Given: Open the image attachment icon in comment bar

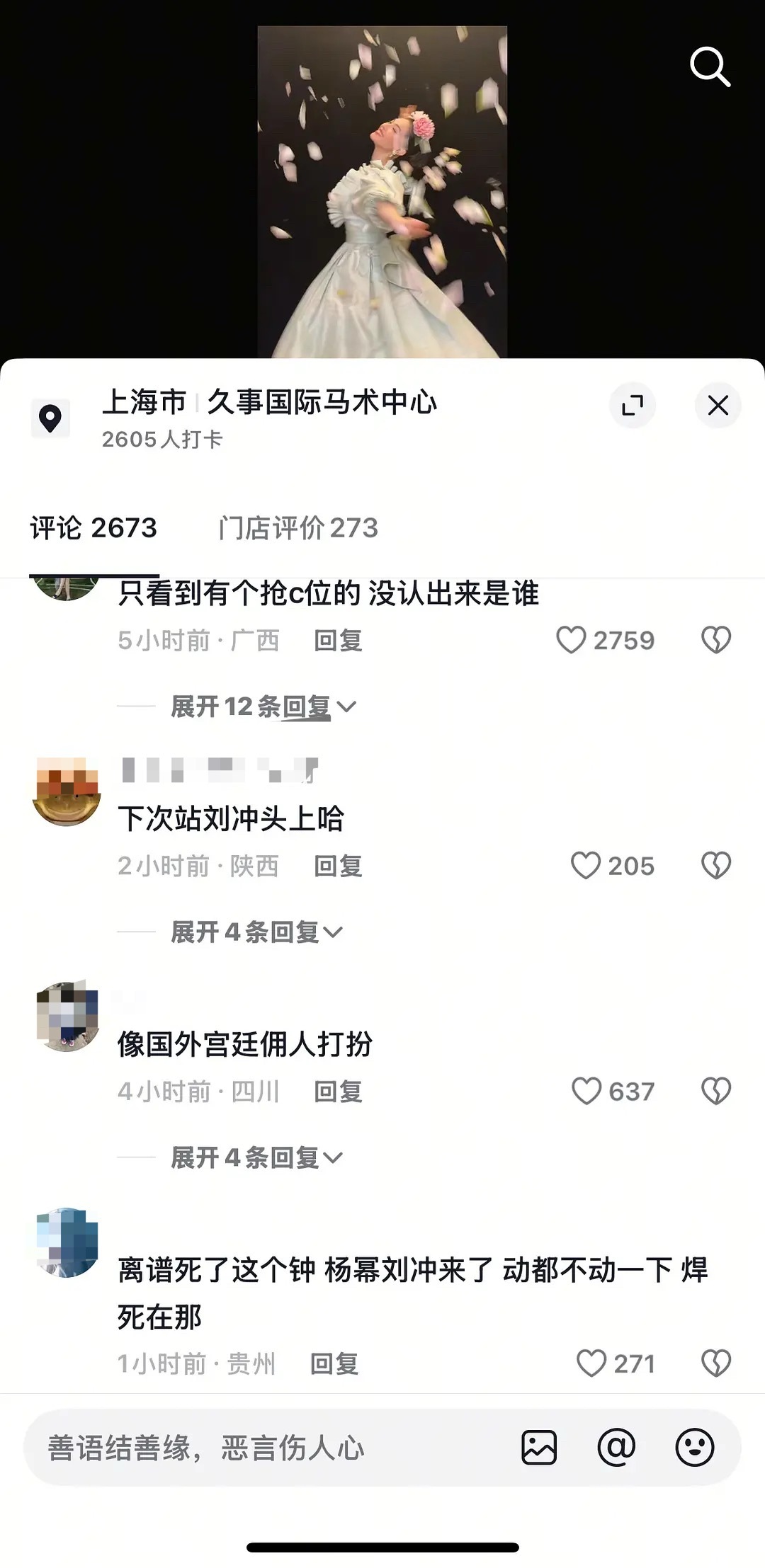Looking at the screenshot, I should coord(540,1447).
